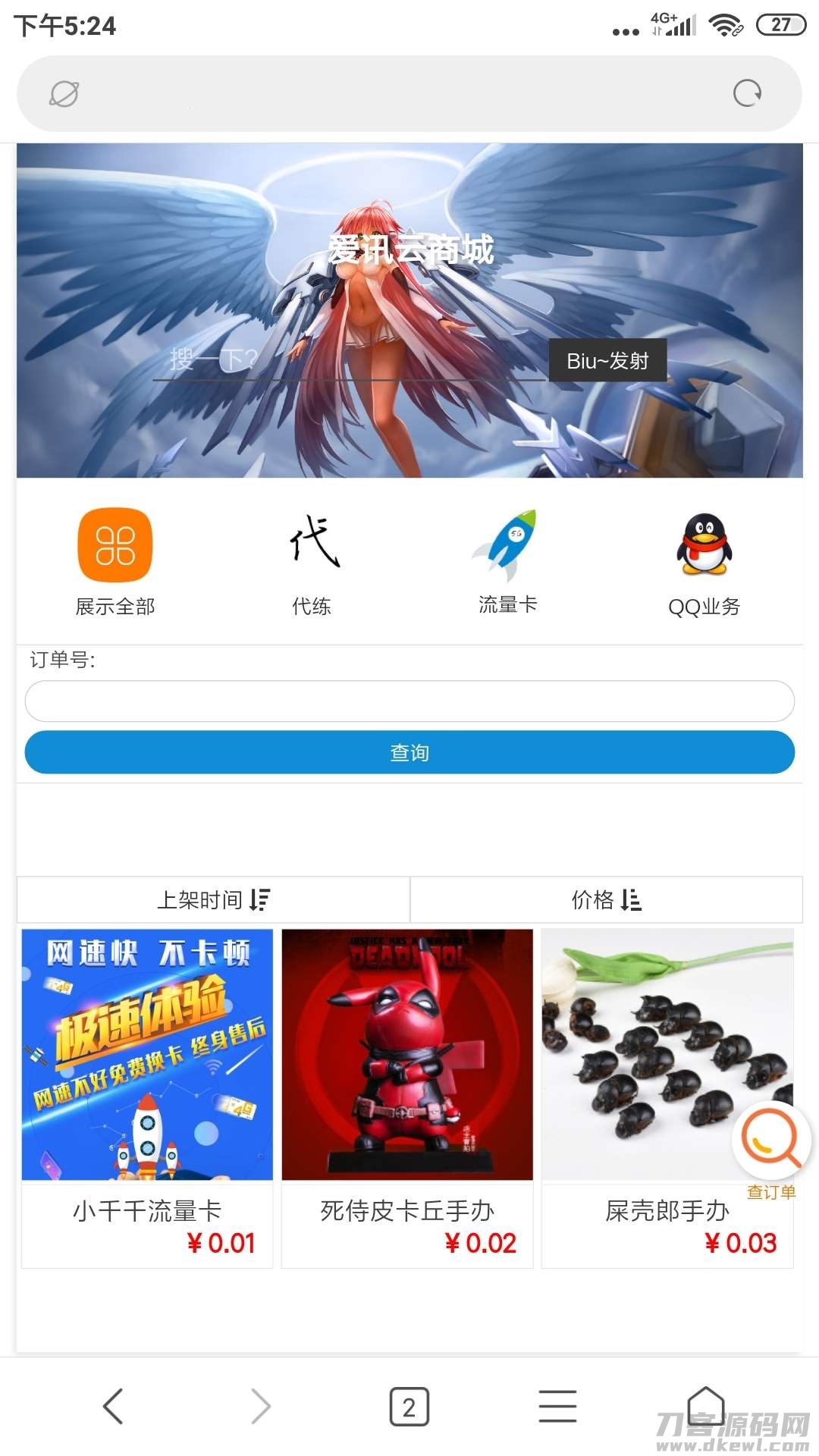Tap the 查订单 floating search icon
Image resolution: width=819 pixels, height=1456 pixels.
tap(770, 1137)
